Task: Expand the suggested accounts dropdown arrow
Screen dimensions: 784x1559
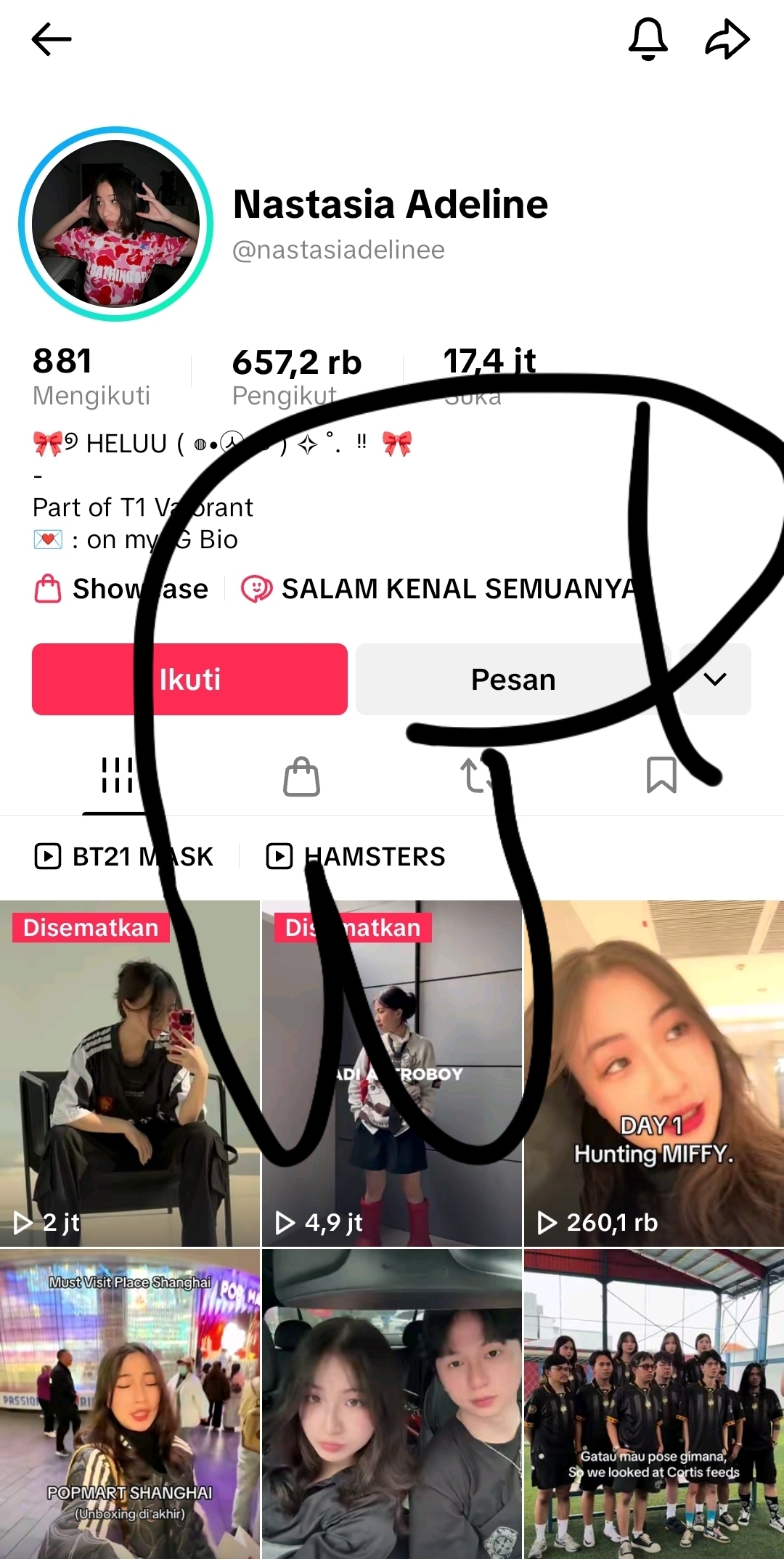Action: point(715,679)
